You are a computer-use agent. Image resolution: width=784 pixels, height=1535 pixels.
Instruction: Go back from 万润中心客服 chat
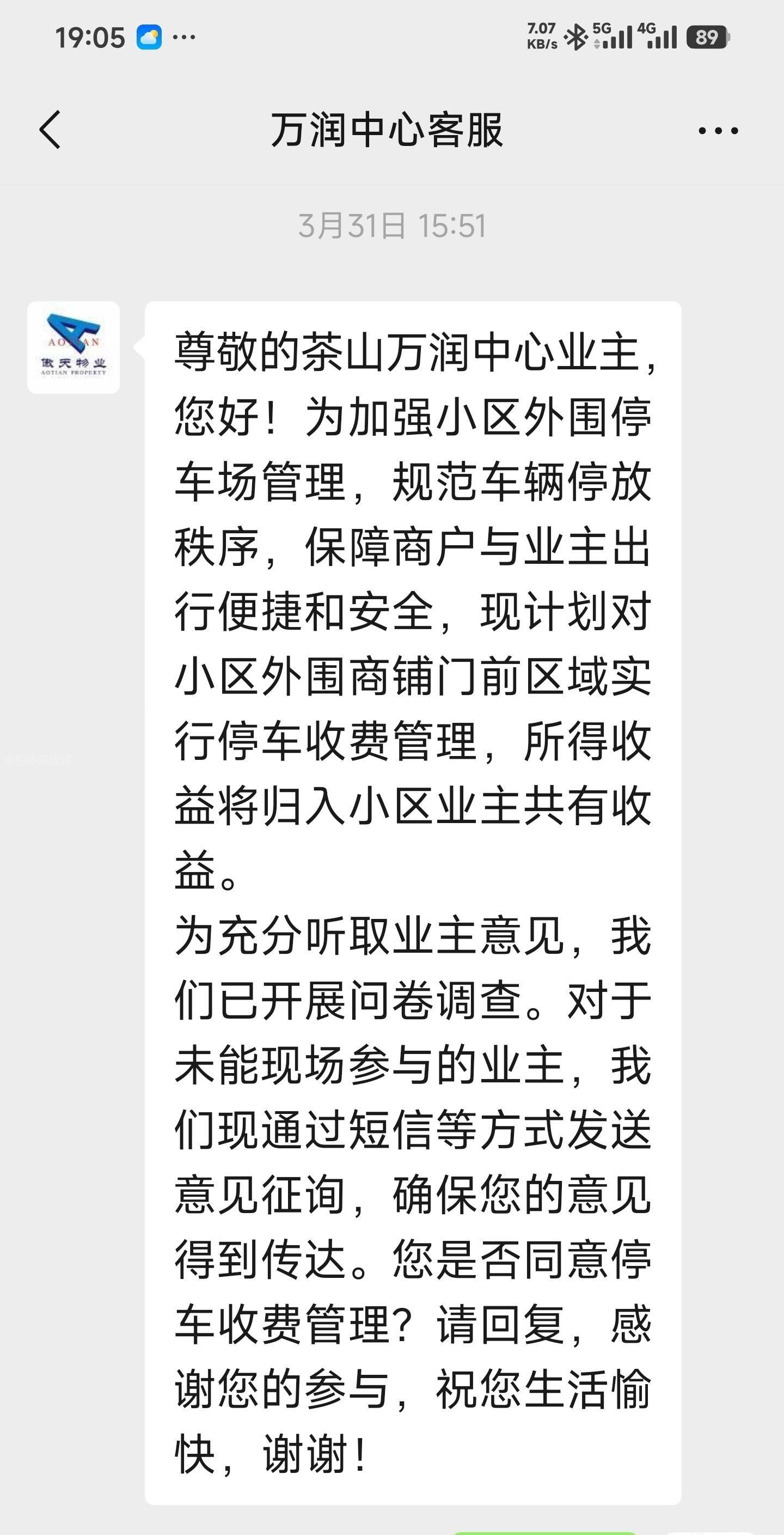50,130
